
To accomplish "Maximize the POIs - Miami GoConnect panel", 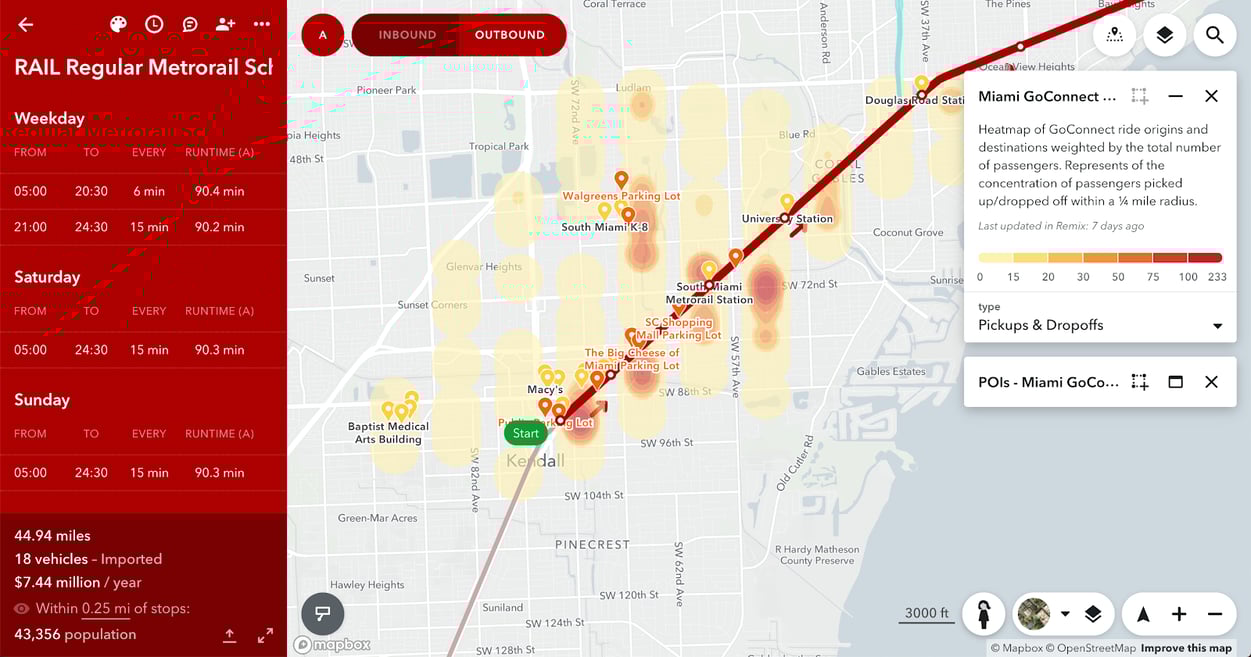I will (1175, 382).
